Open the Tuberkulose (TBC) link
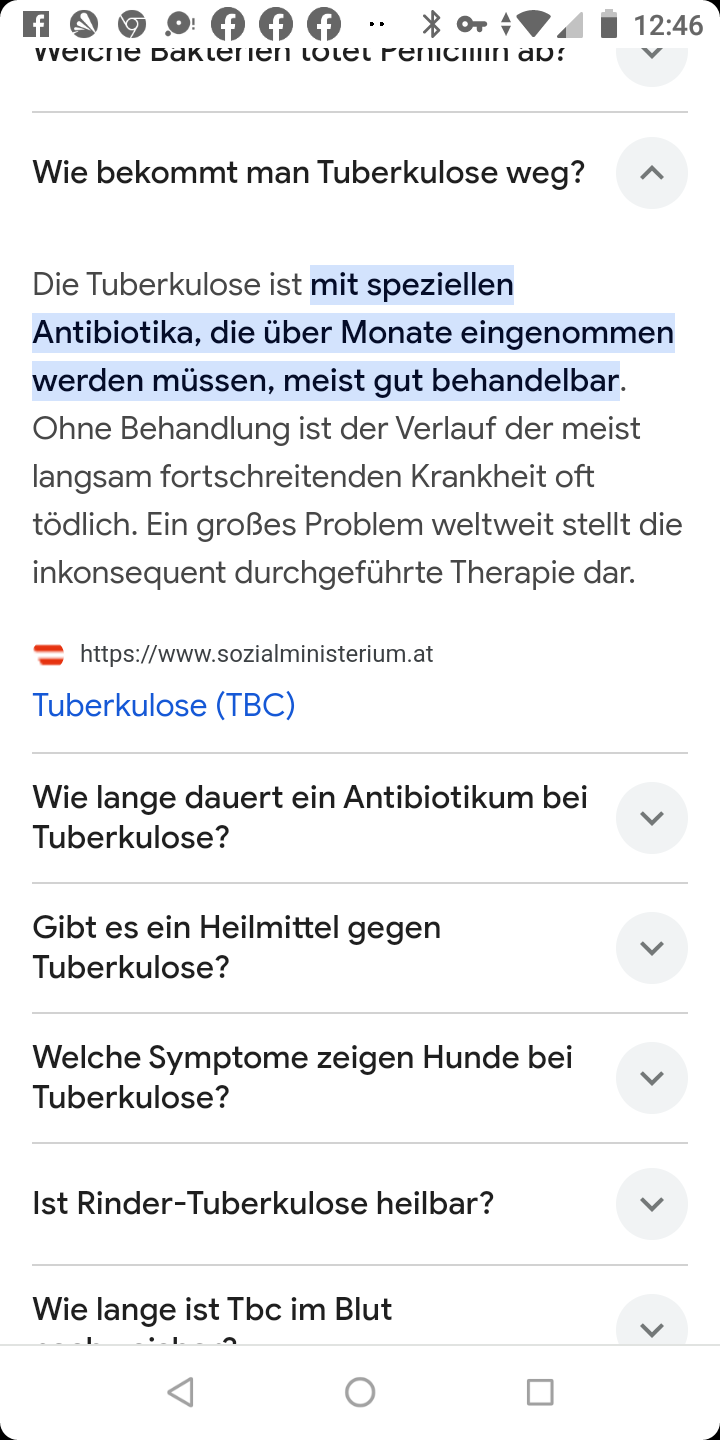This screenshot has width=720, height=1440. (x=164, y=706)
